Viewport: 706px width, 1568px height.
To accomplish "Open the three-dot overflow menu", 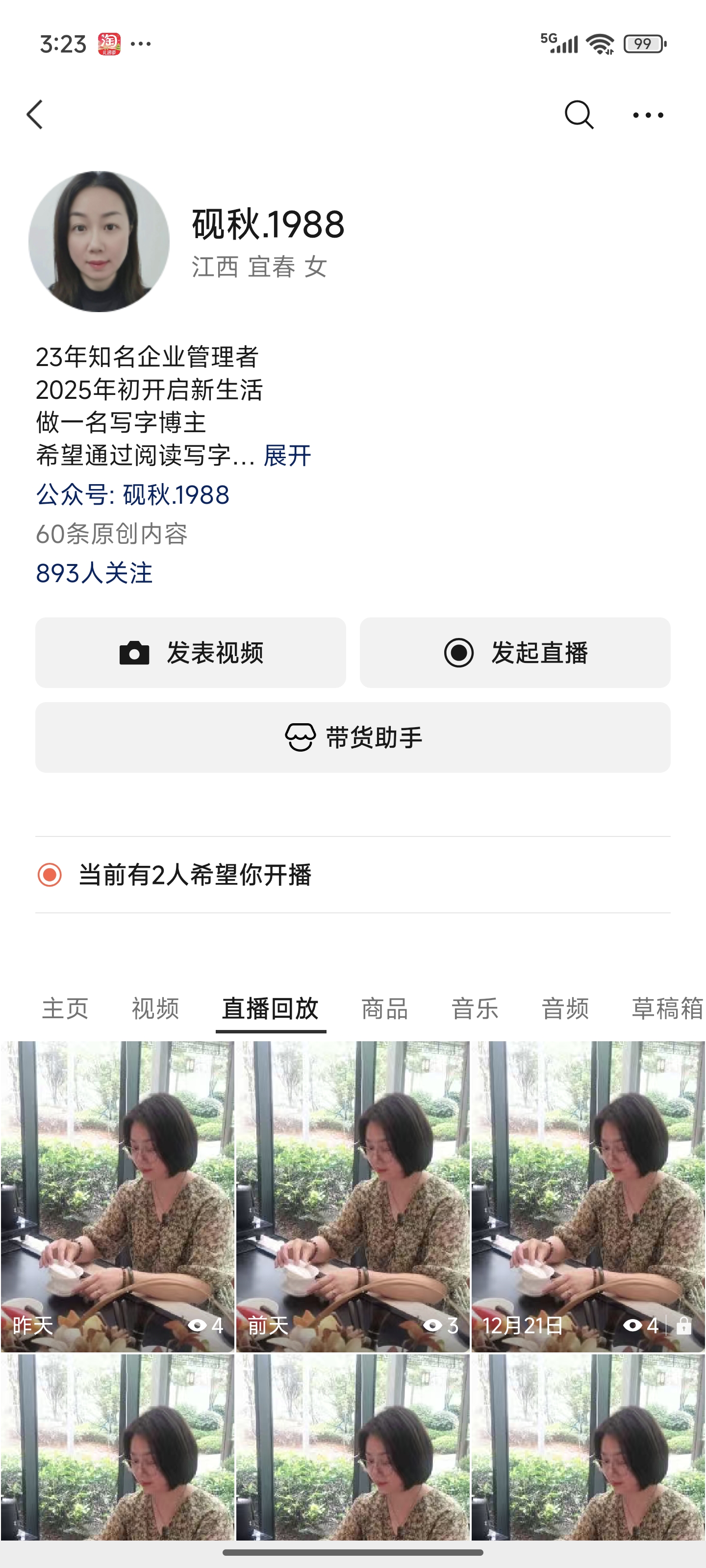I will click(x=648, y=115).
